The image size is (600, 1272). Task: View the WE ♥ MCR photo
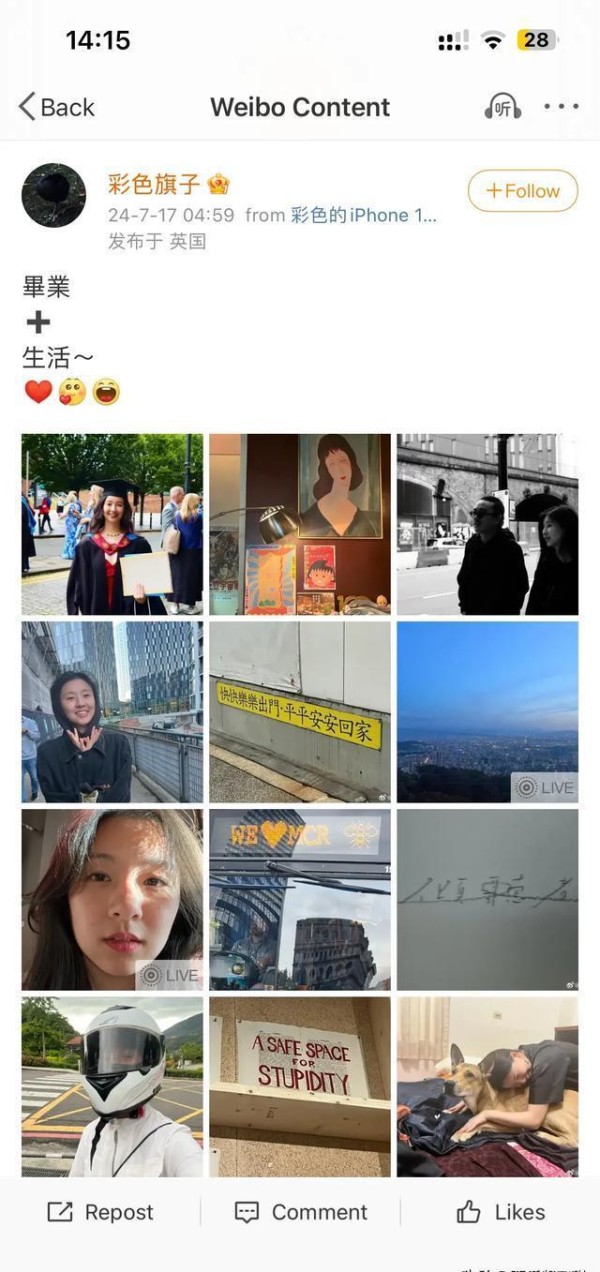[300, 899]
